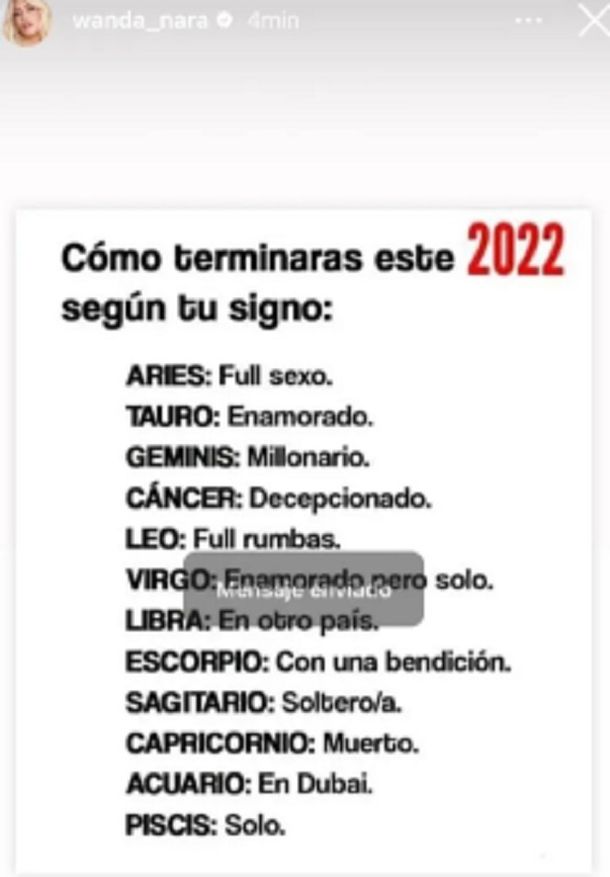Viewport: 610px width, 877px height.
Task: Open wanda_nara's profile picture
Action: pos(26,22)
